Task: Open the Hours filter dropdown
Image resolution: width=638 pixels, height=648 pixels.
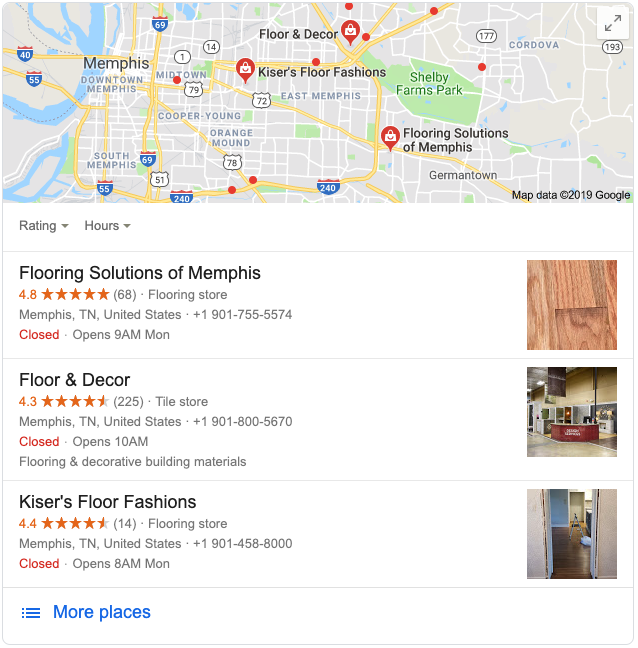Action: (x=108, y=226)
